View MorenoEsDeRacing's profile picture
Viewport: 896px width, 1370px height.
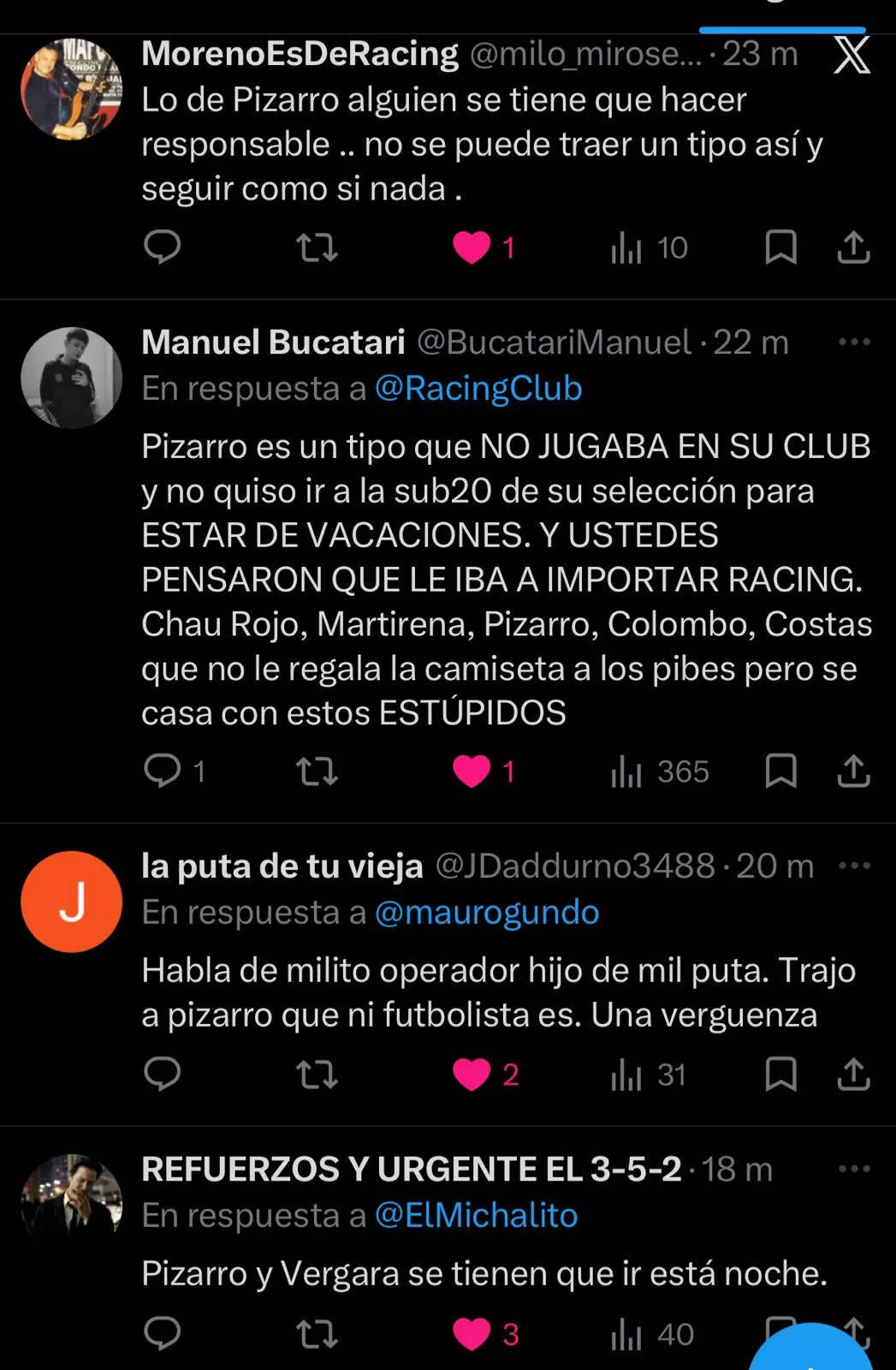tap(72, 89)
